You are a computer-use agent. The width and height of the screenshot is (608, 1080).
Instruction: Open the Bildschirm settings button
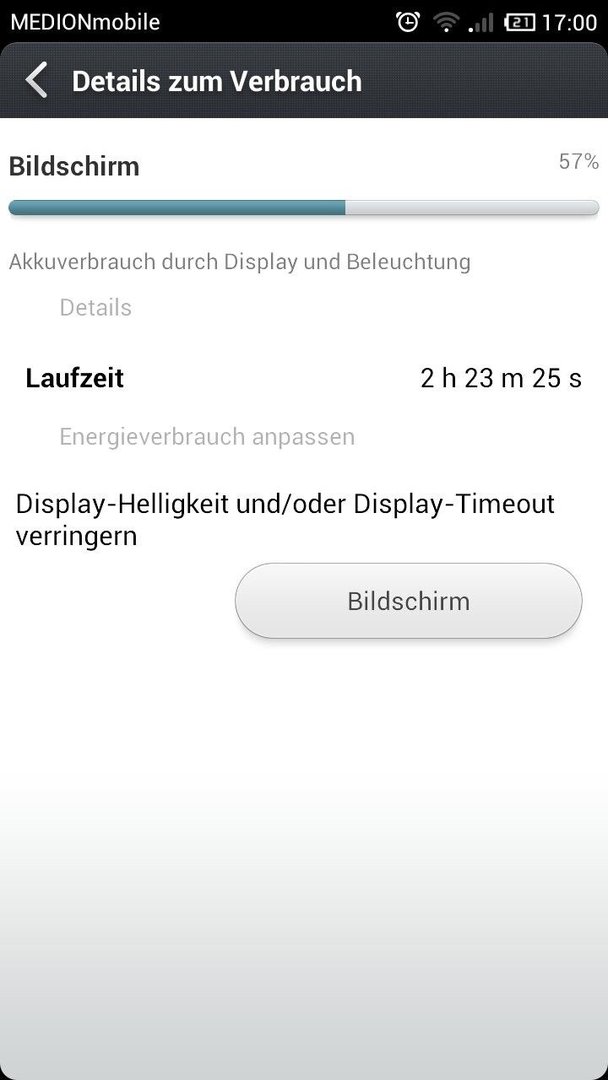408,601
